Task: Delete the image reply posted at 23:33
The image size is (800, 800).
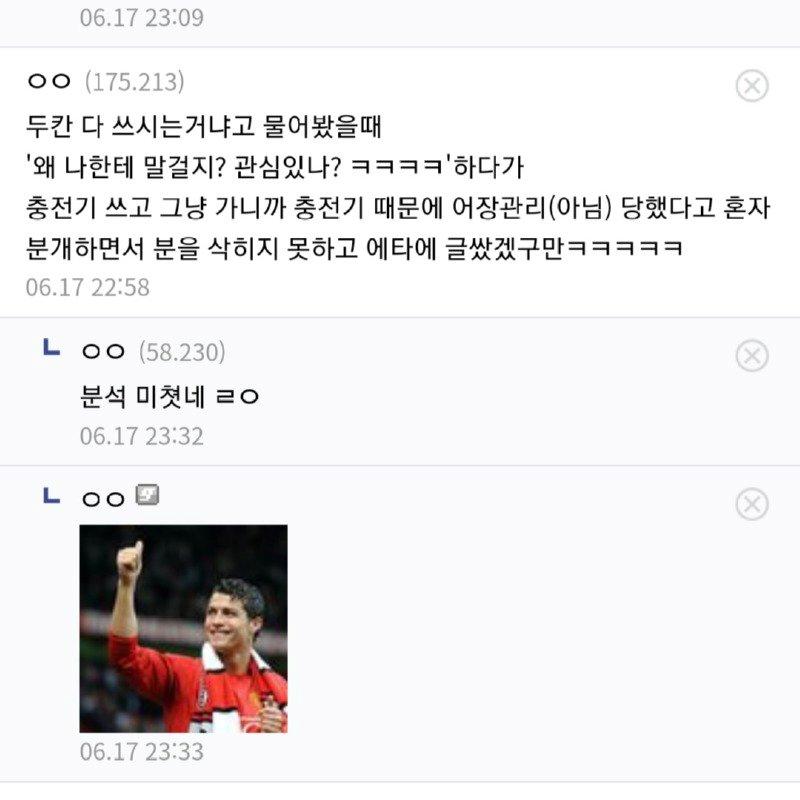Action: (x=751, y=504)
